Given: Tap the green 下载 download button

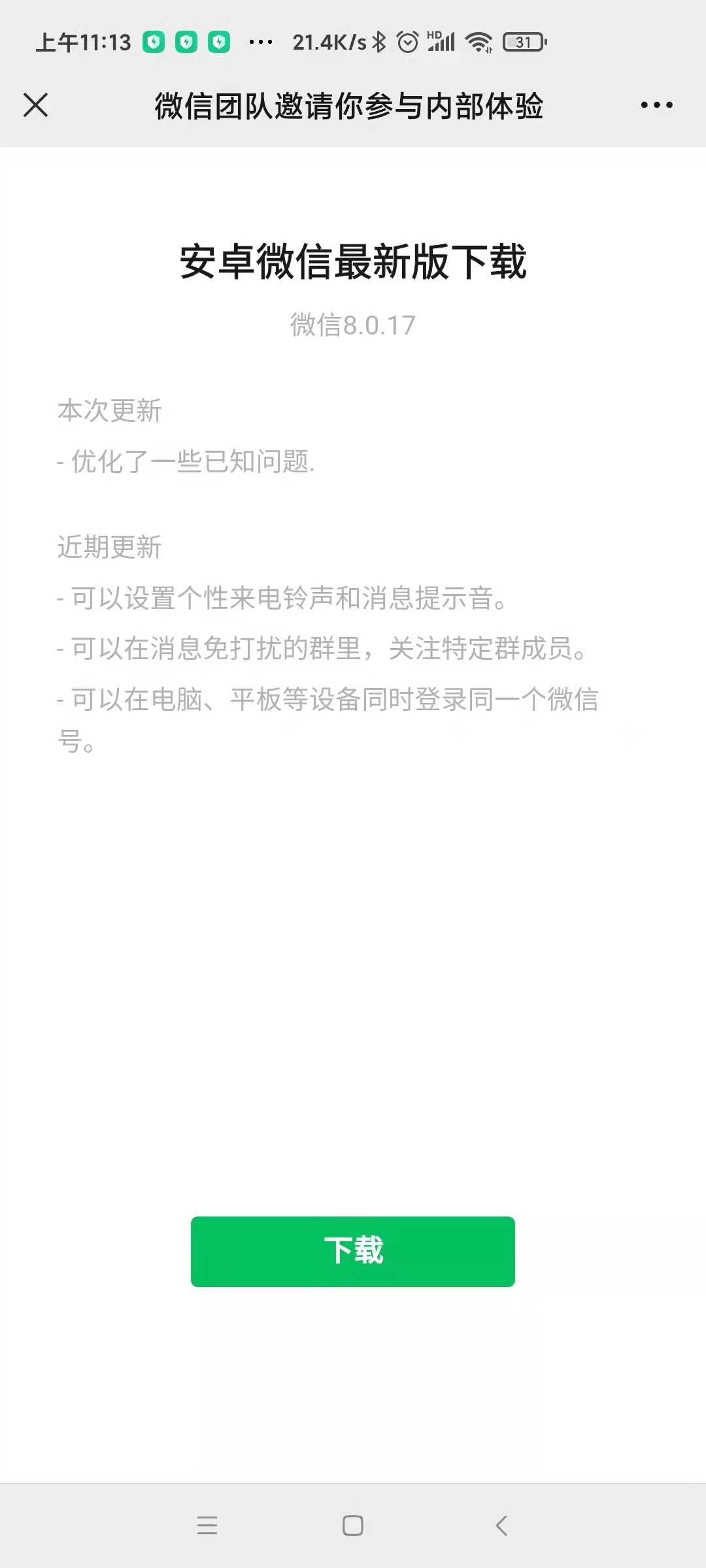Looking at the screenshot, I should coord(353,1251).
